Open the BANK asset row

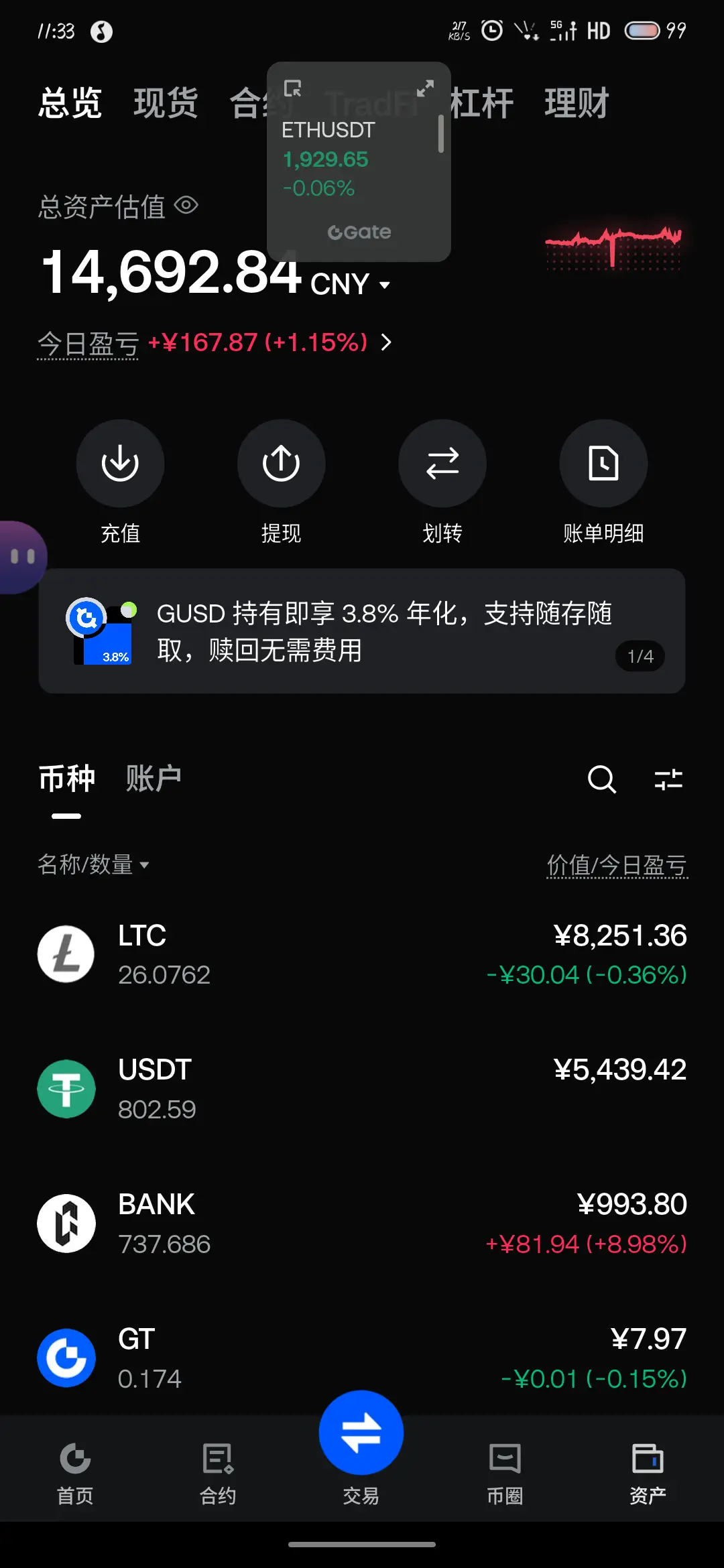(x=362, y=1224)
